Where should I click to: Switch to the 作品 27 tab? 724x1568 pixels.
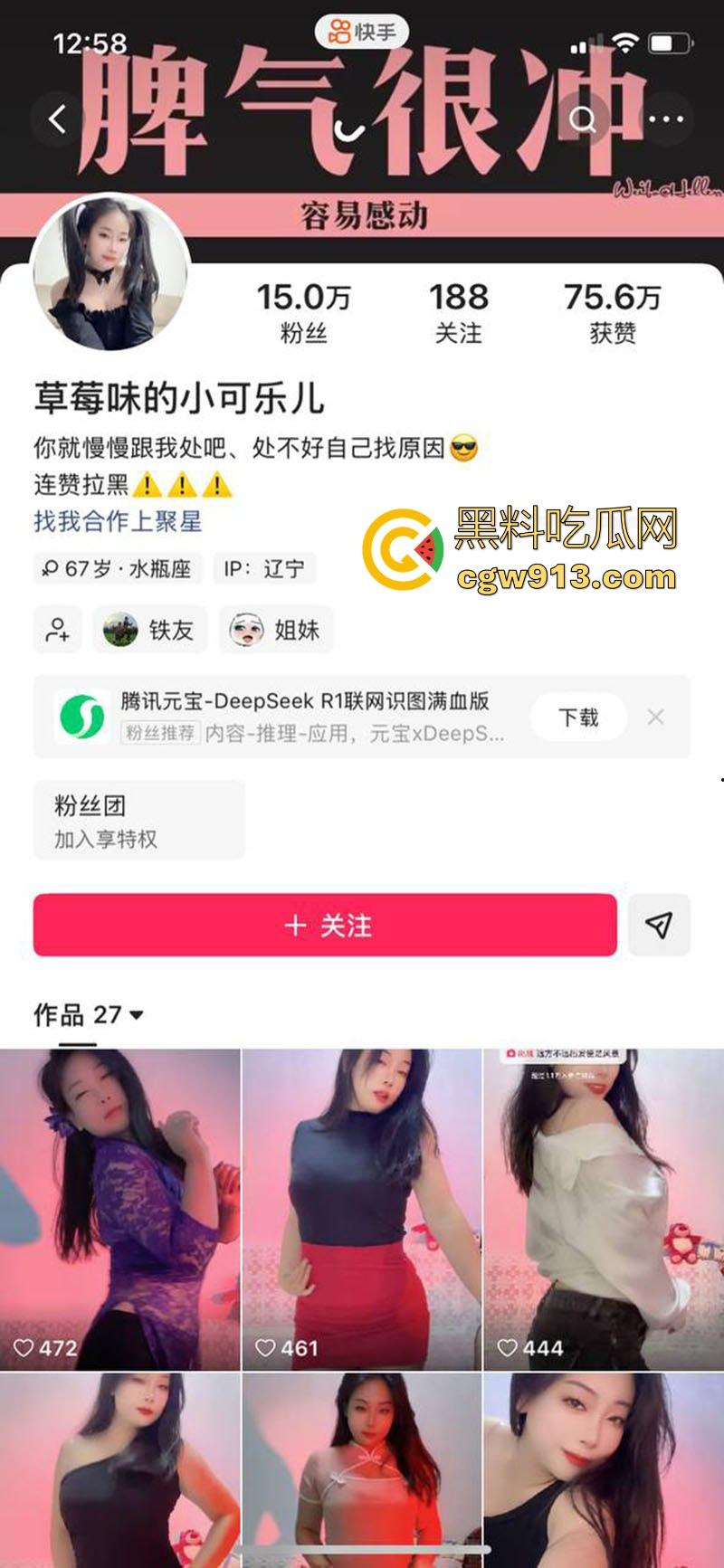77,1013
